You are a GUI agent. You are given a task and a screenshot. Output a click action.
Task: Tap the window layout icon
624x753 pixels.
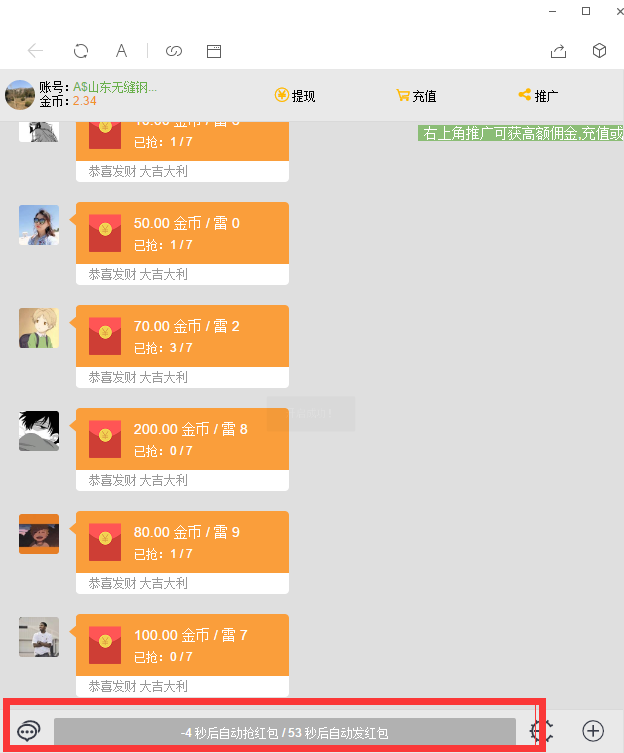[213, 50]
